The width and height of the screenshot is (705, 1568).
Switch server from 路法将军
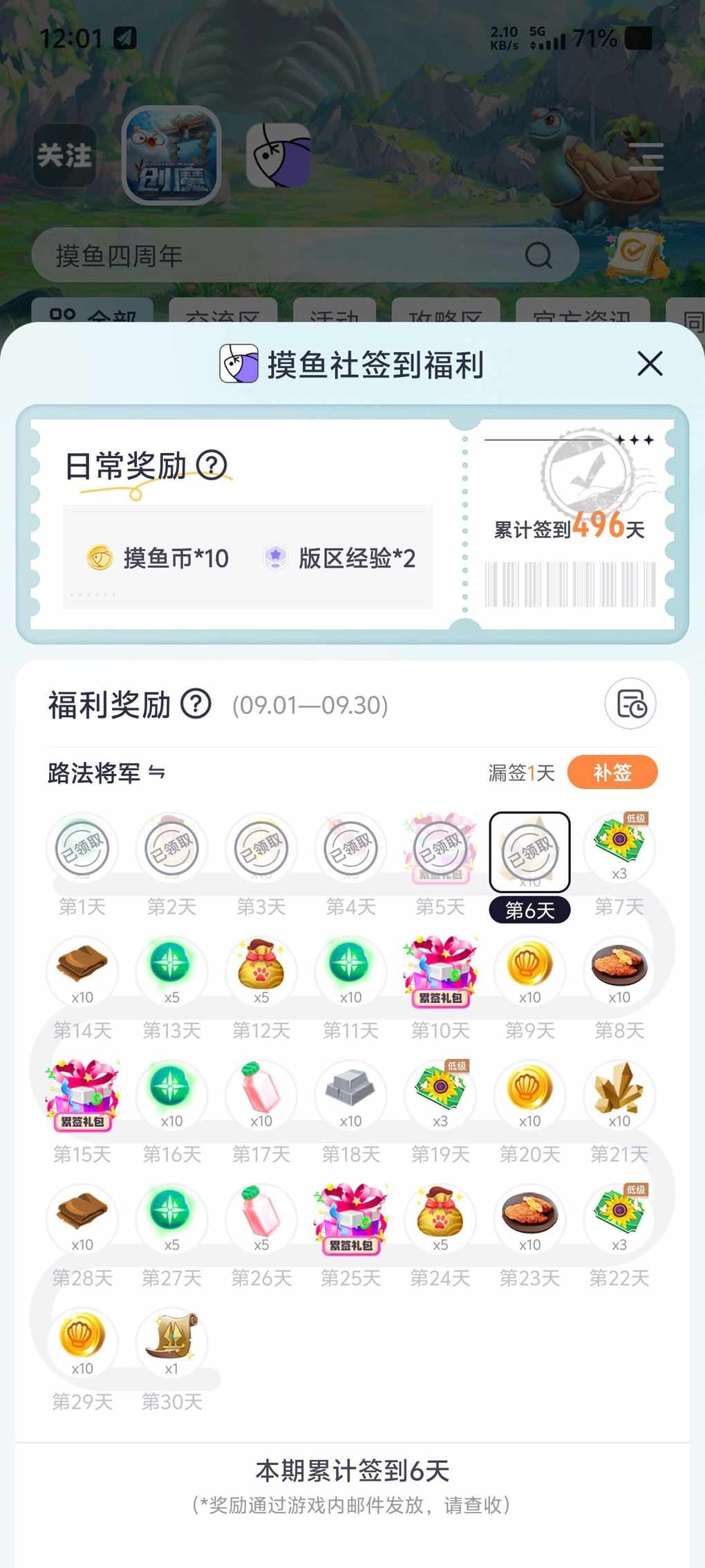[x=157, y=772]
